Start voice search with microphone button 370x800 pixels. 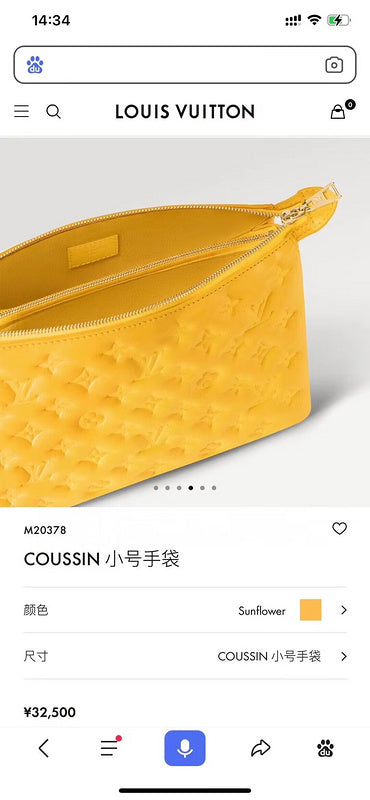click(x=185, y=748)
